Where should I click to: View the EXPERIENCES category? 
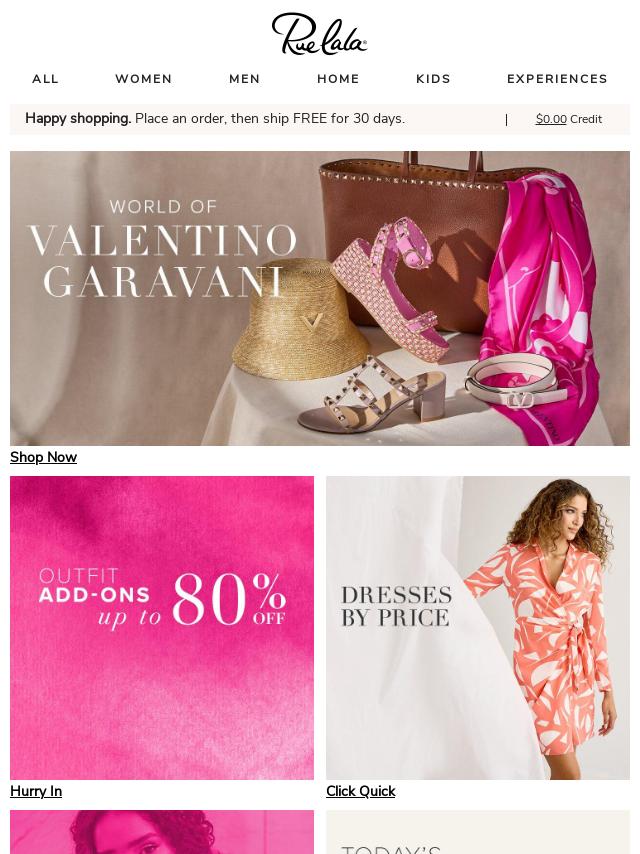tap(557, 79)
